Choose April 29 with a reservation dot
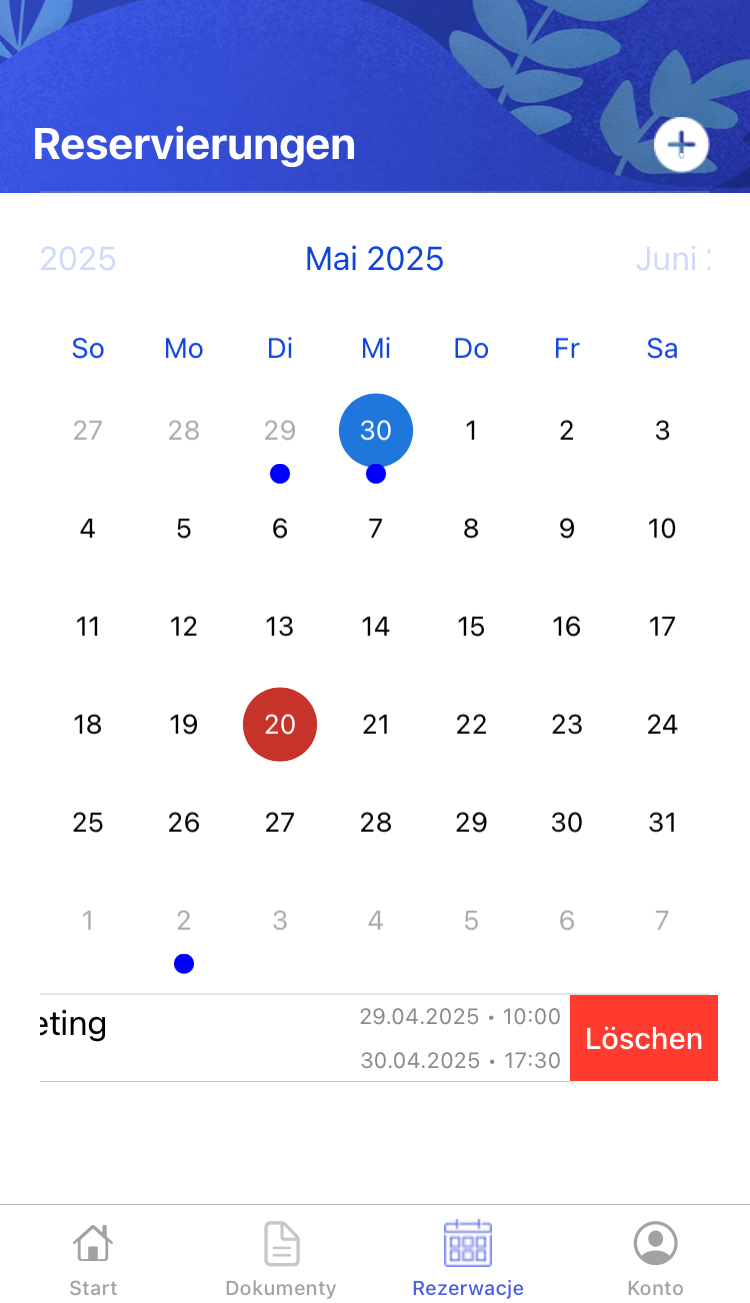This screenshot has height=1303, width=750. [280, 431]
